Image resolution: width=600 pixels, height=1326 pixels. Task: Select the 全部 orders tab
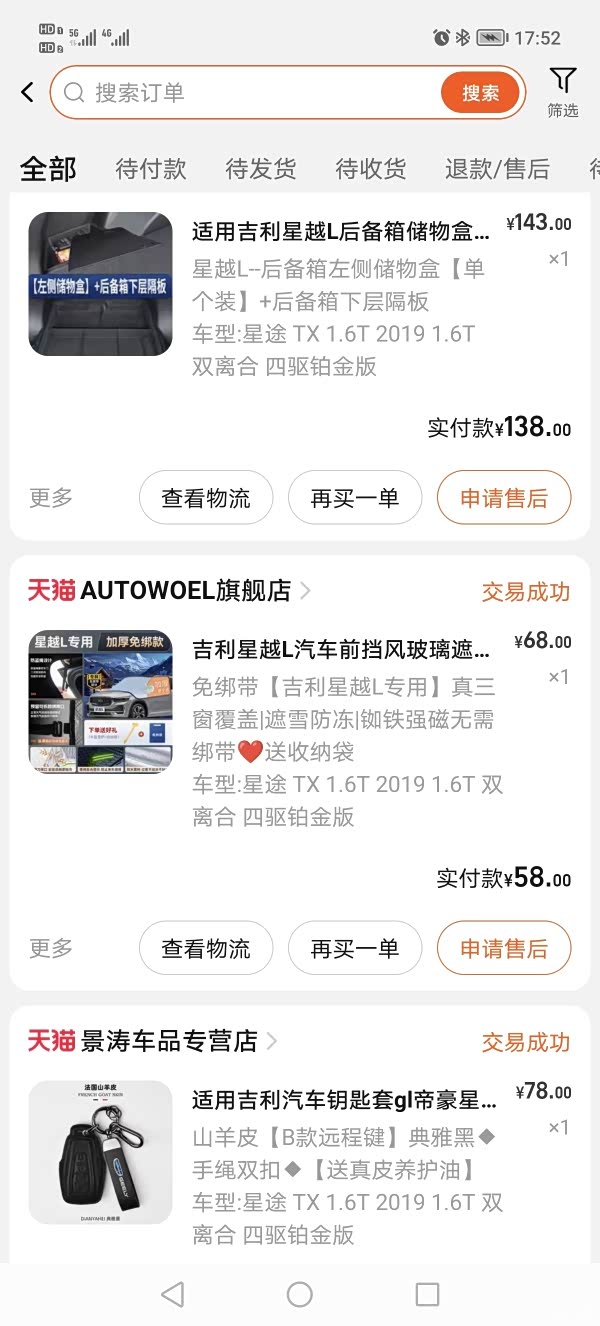click(x=48, y=169)
